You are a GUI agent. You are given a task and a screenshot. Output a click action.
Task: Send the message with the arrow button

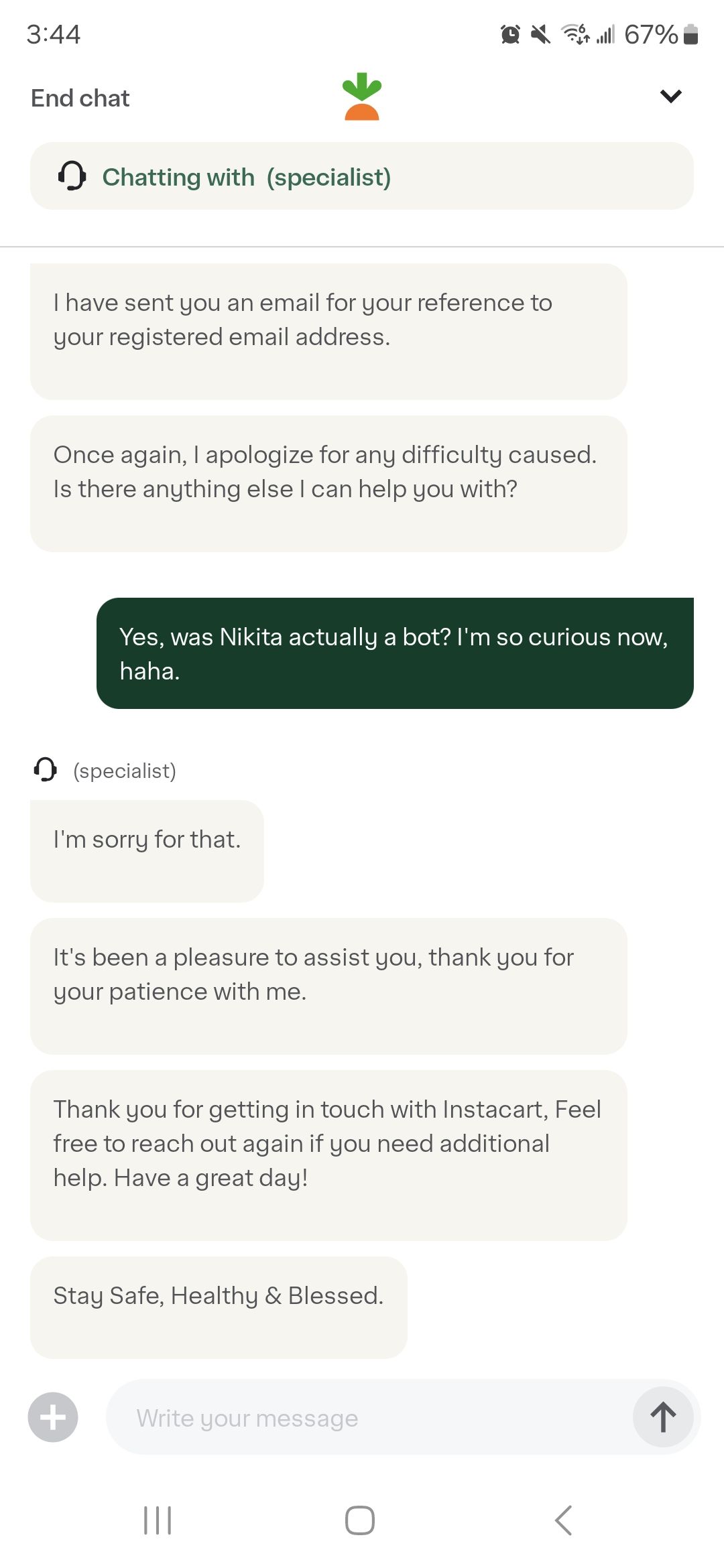[x=663, y=1417]
